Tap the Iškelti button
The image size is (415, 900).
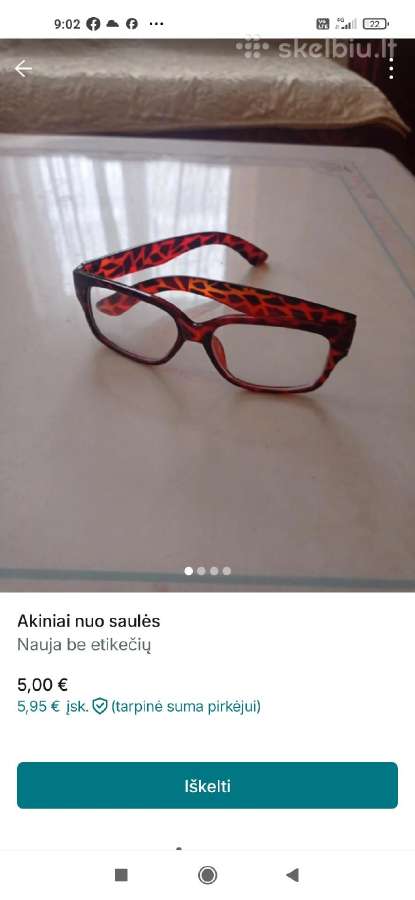(x=207, y=785)
